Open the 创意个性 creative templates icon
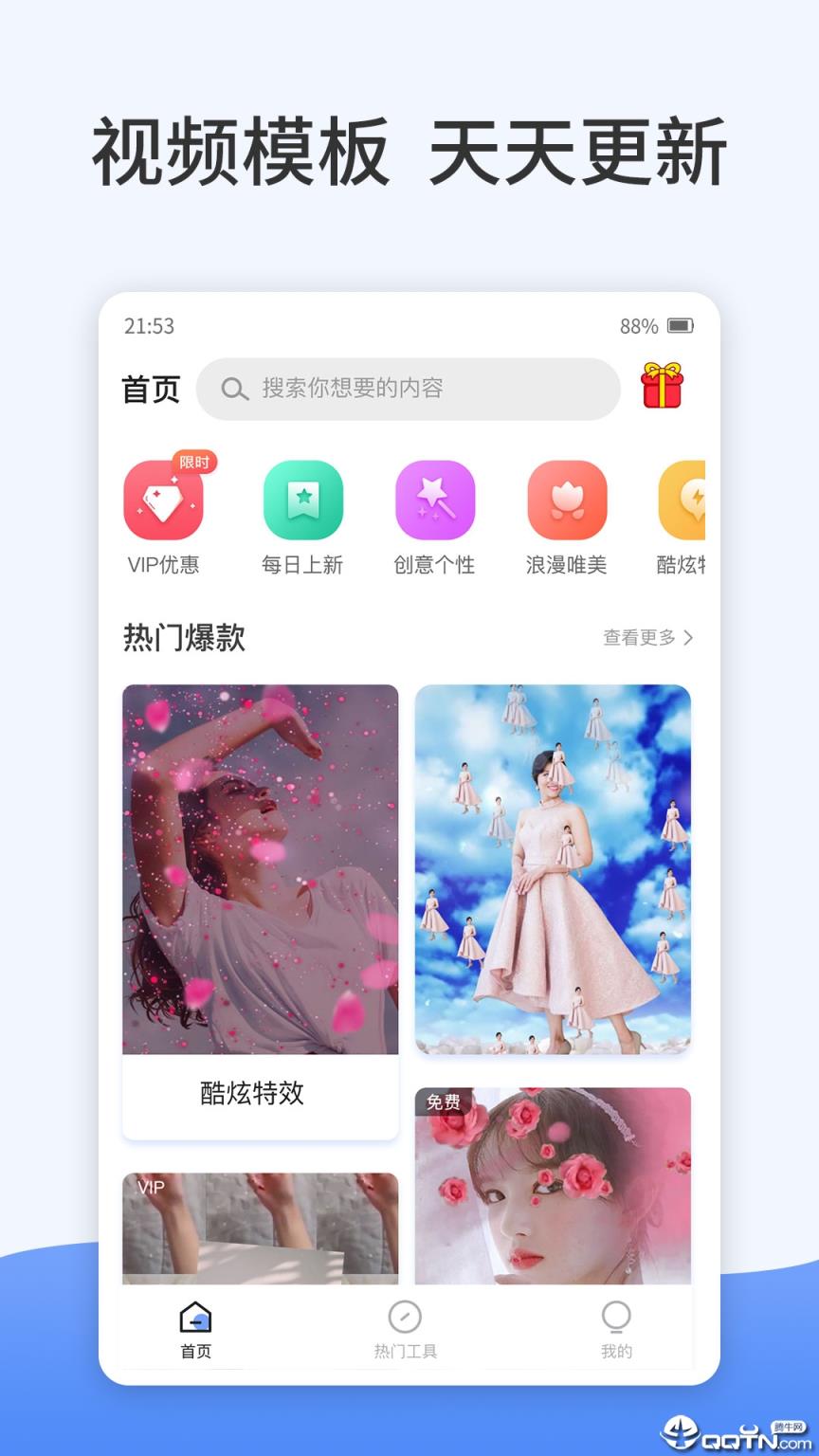 click(x=434, y=502)
